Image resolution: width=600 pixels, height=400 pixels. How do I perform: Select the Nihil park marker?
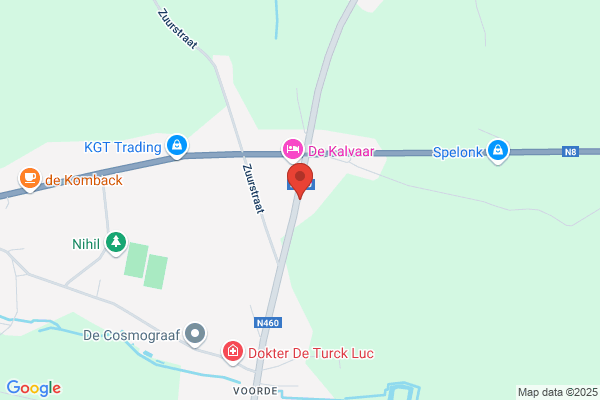(116, 243)
